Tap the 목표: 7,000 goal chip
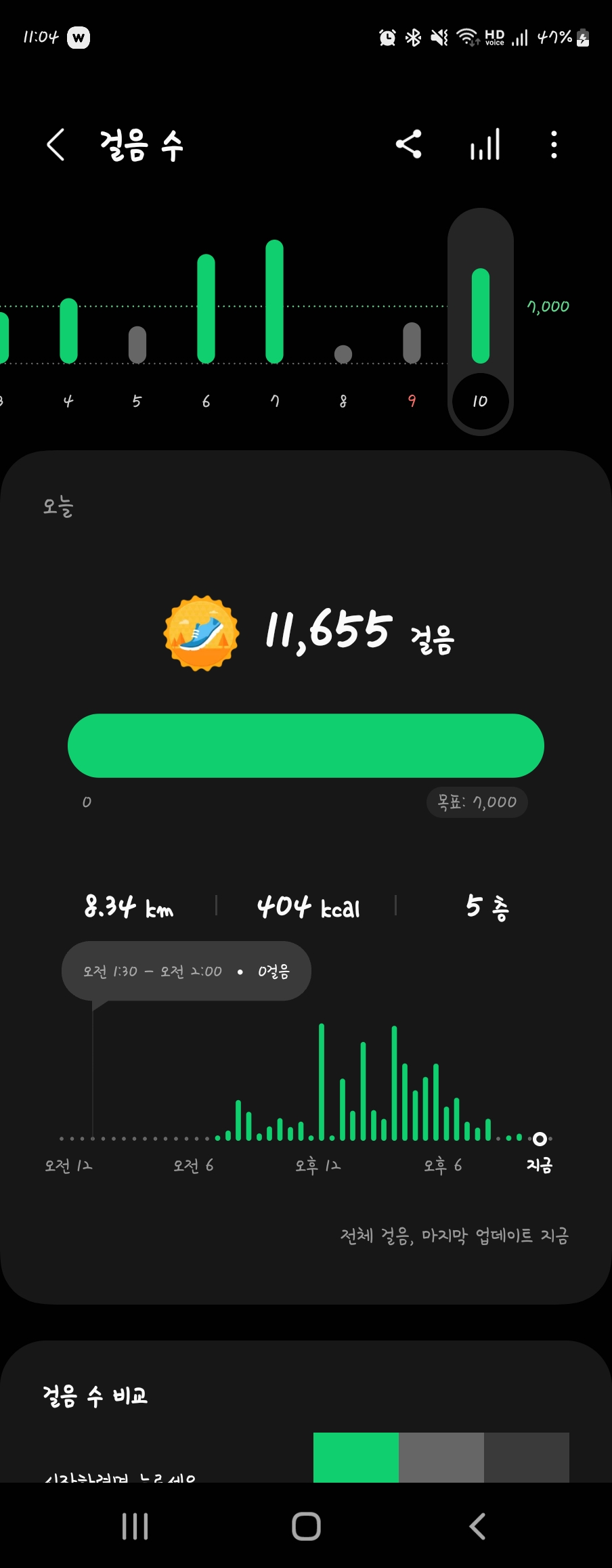 tap(477, 802)
